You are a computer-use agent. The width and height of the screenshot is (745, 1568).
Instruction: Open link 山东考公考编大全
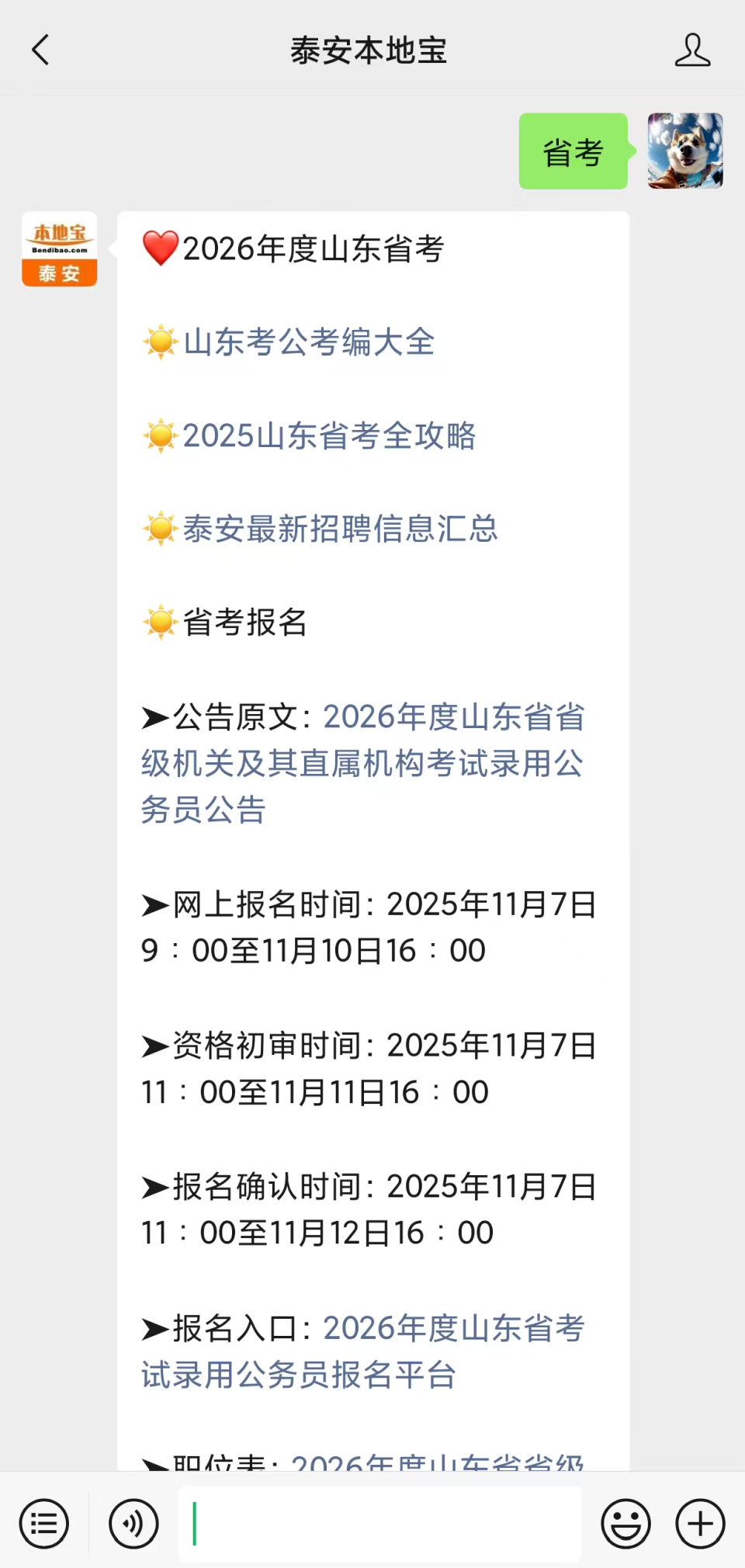pos(310,342)
